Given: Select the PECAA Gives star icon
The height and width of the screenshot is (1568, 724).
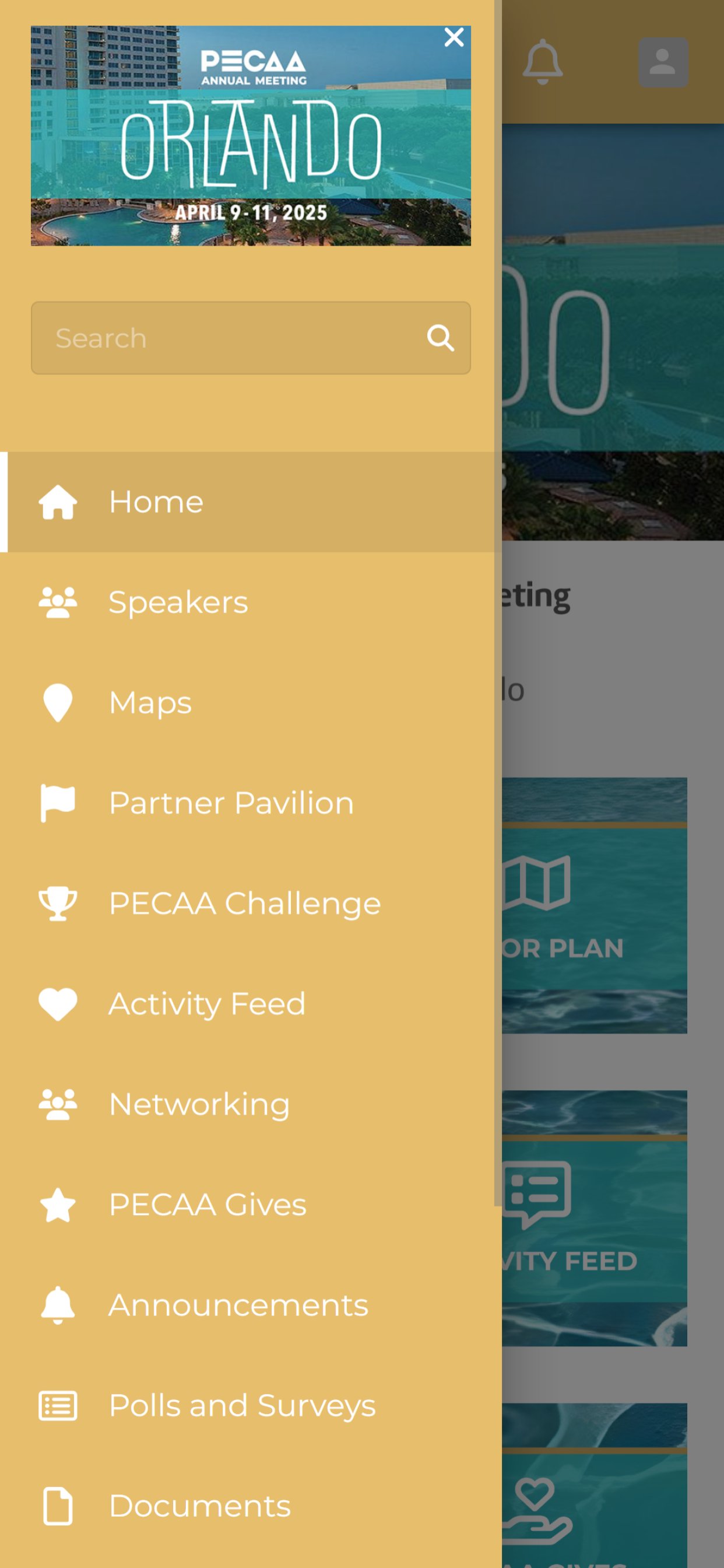Looking at the screenshot, I should (x=58, y=1205).
